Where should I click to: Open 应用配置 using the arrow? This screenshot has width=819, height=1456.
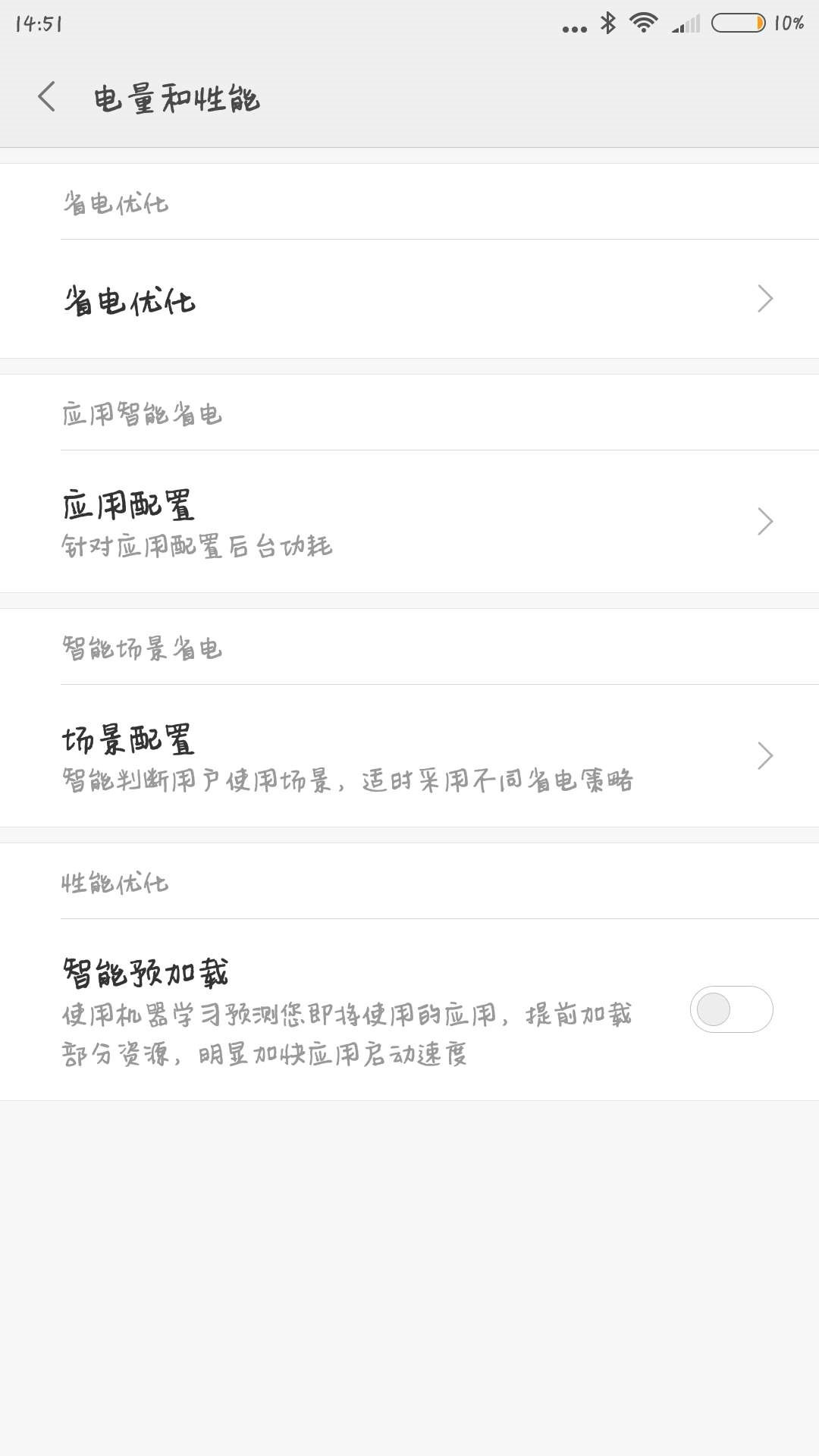[x=767, y=522]
